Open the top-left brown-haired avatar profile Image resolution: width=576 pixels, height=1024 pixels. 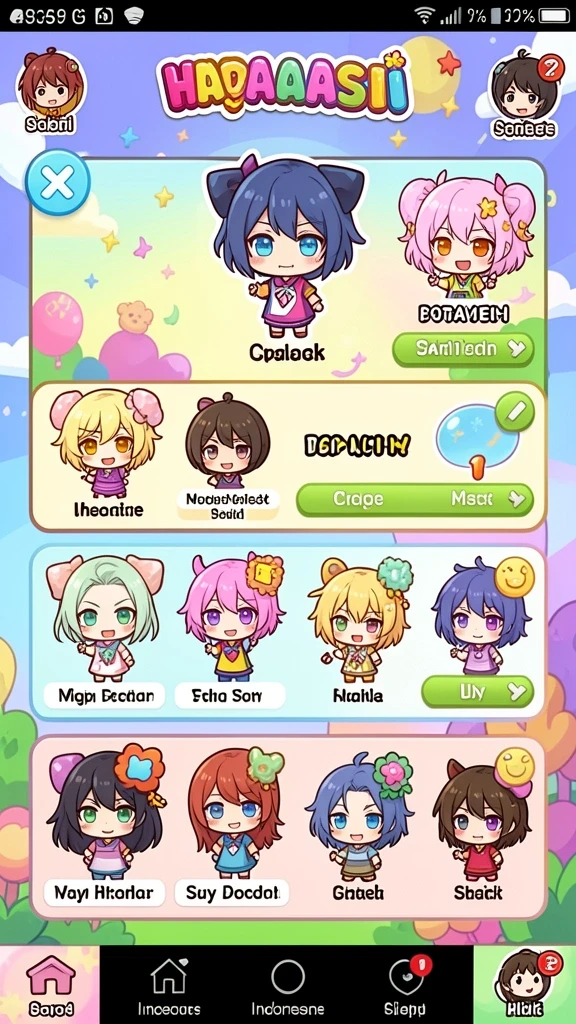50,89
